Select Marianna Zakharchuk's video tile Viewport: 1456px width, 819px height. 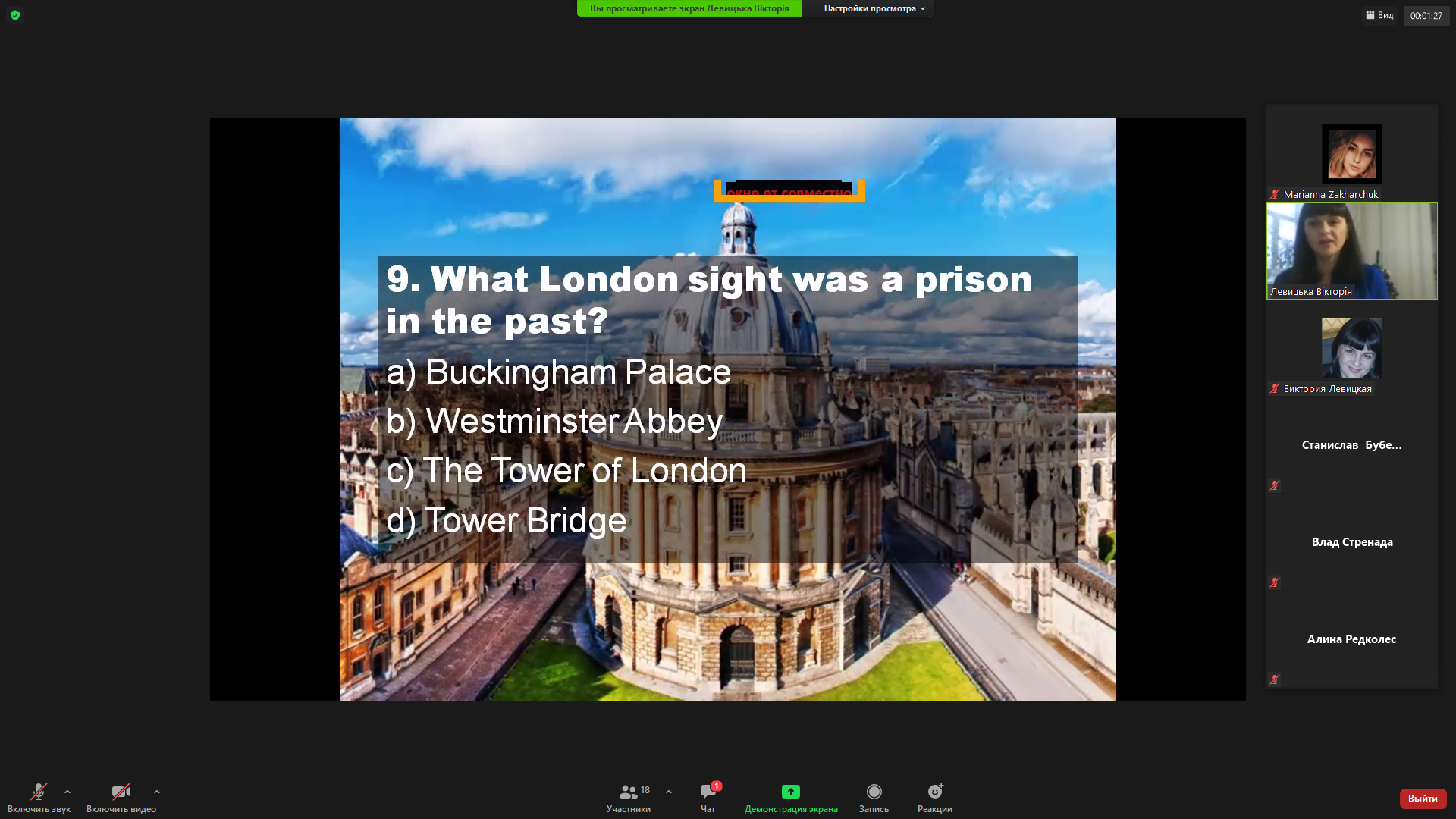click(x=1351, y=154)
